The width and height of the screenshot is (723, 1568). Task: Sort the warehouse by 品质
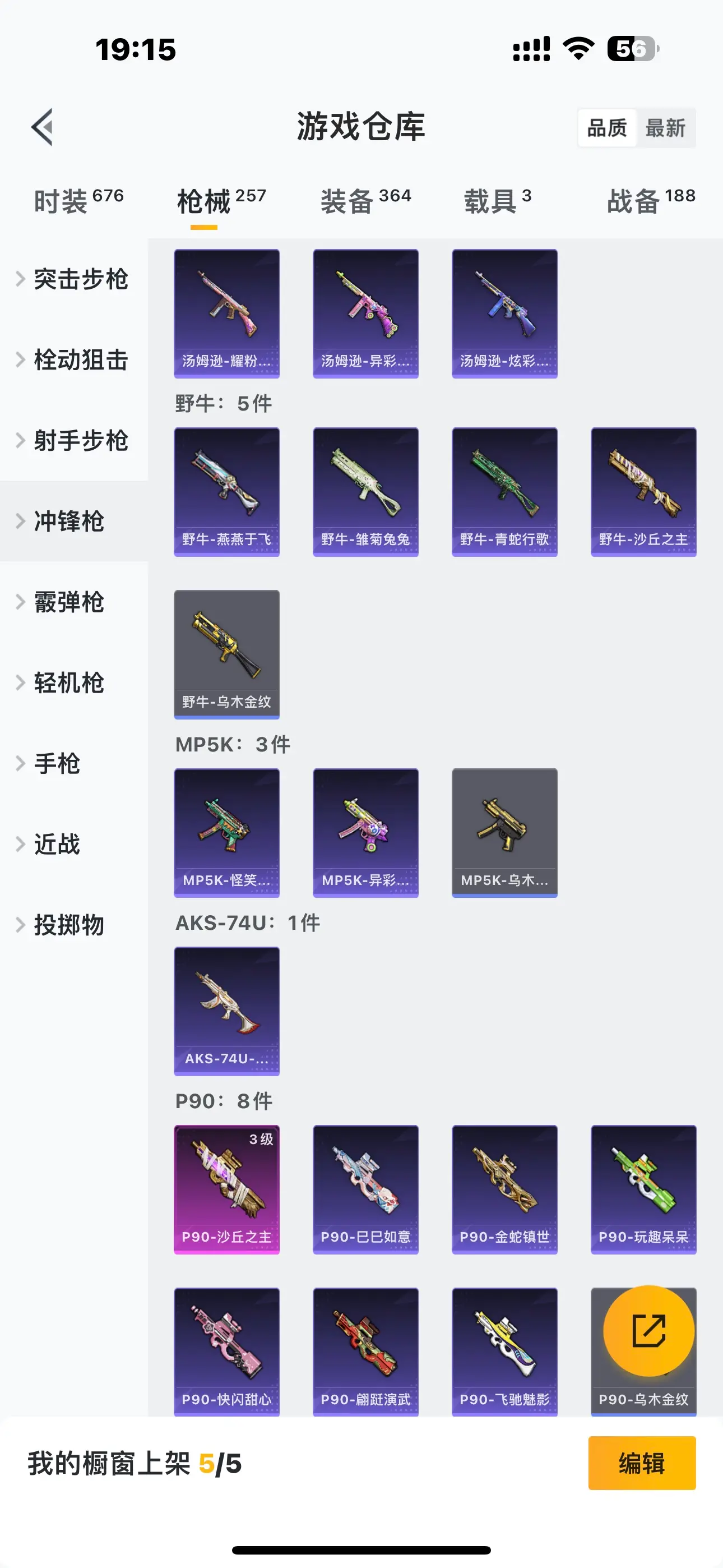[x=607, y=128]
